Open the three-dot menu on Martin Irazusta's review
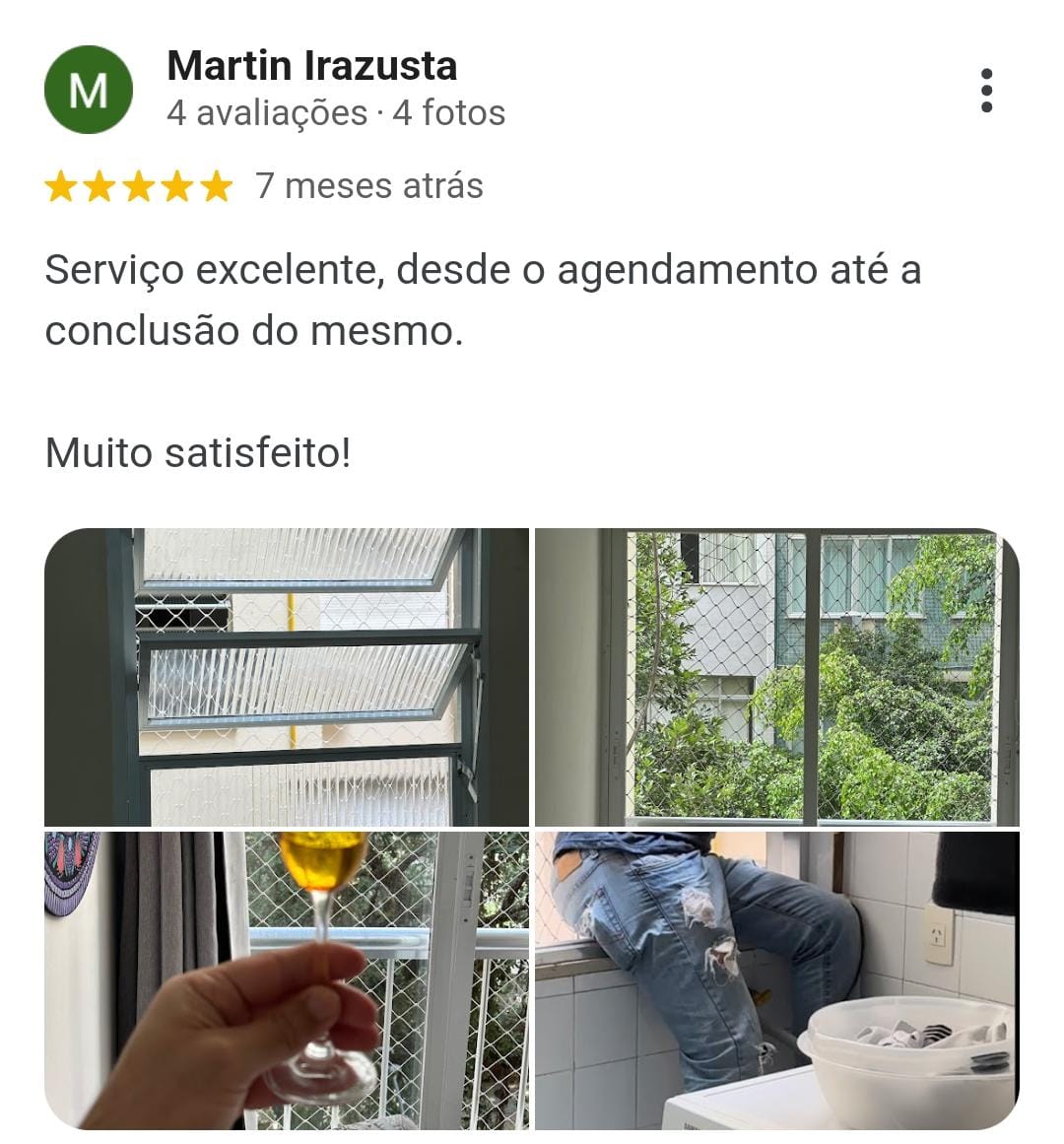 click(986, 91)
